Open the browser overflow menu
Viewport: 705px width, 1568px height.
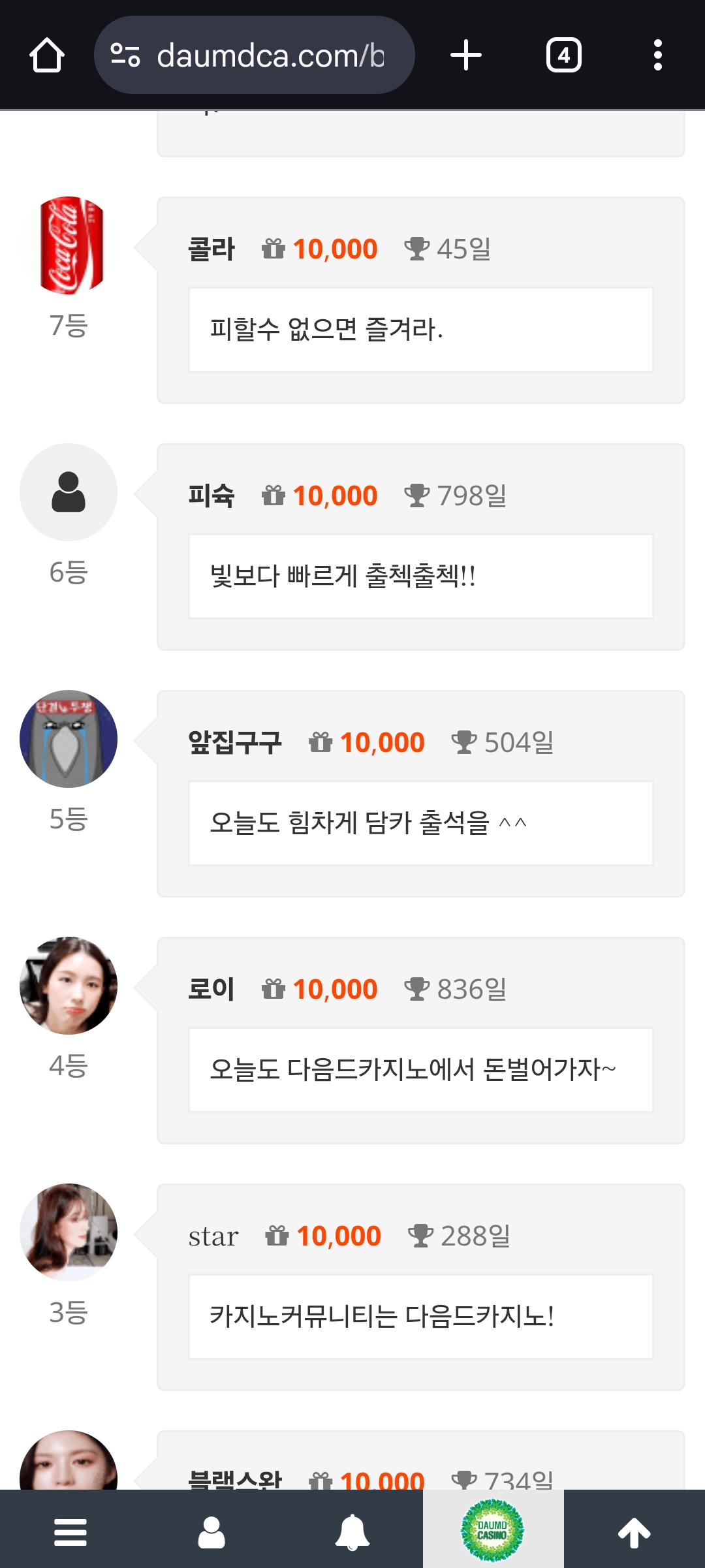(x=657, y=55)
